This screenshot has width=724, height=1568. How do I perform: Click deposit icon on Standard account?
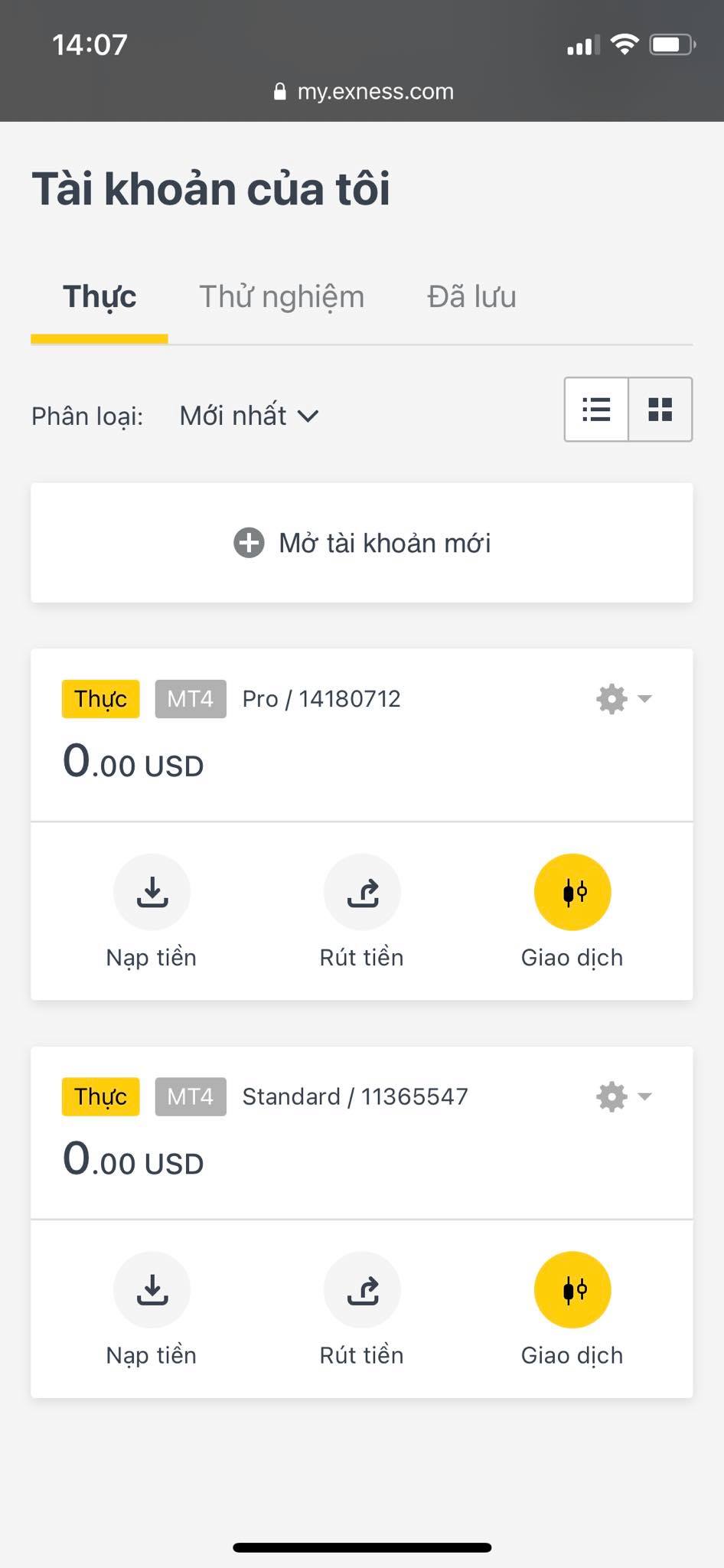coord(152,1289)
